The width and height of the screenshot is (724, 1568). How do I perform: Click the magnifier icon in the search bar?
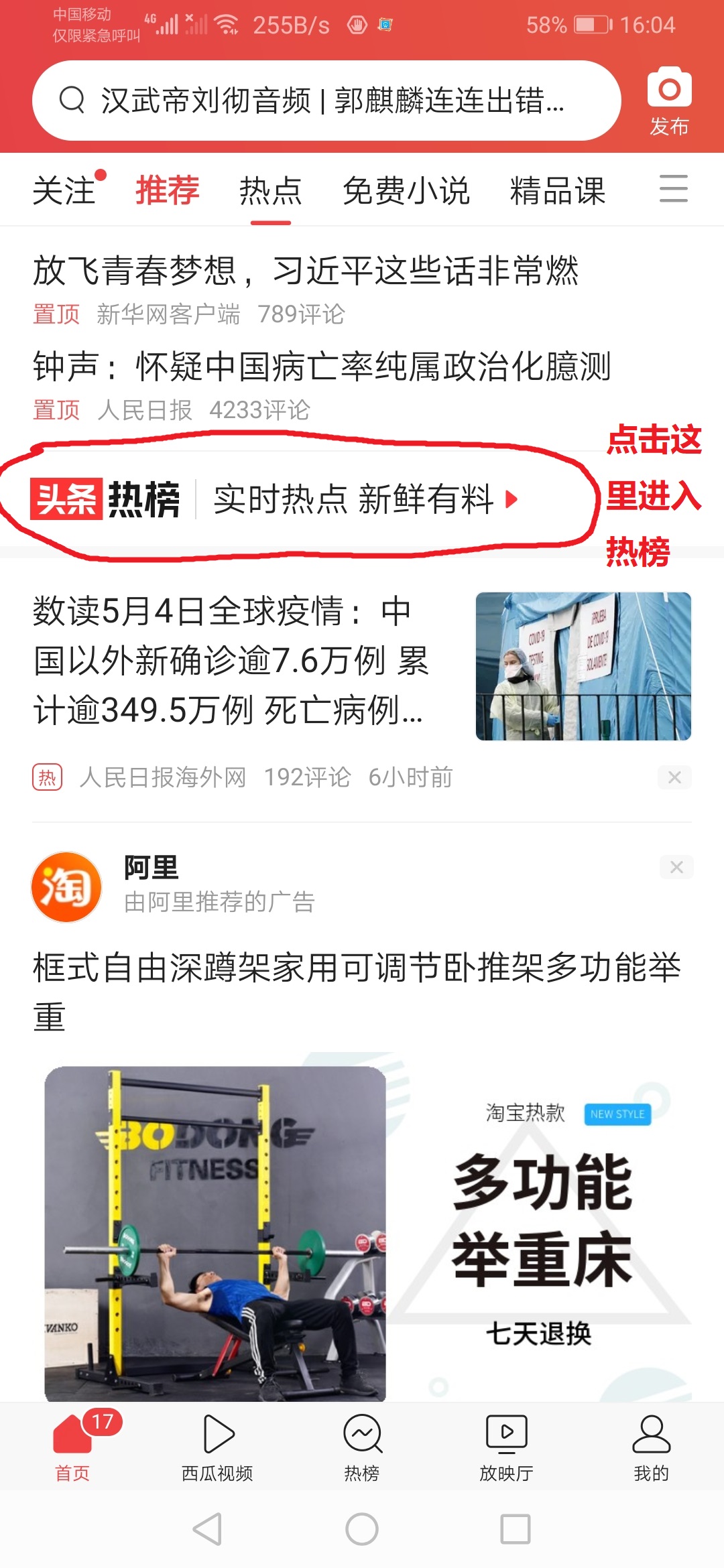pyautogui.click(x=72, y=99)
